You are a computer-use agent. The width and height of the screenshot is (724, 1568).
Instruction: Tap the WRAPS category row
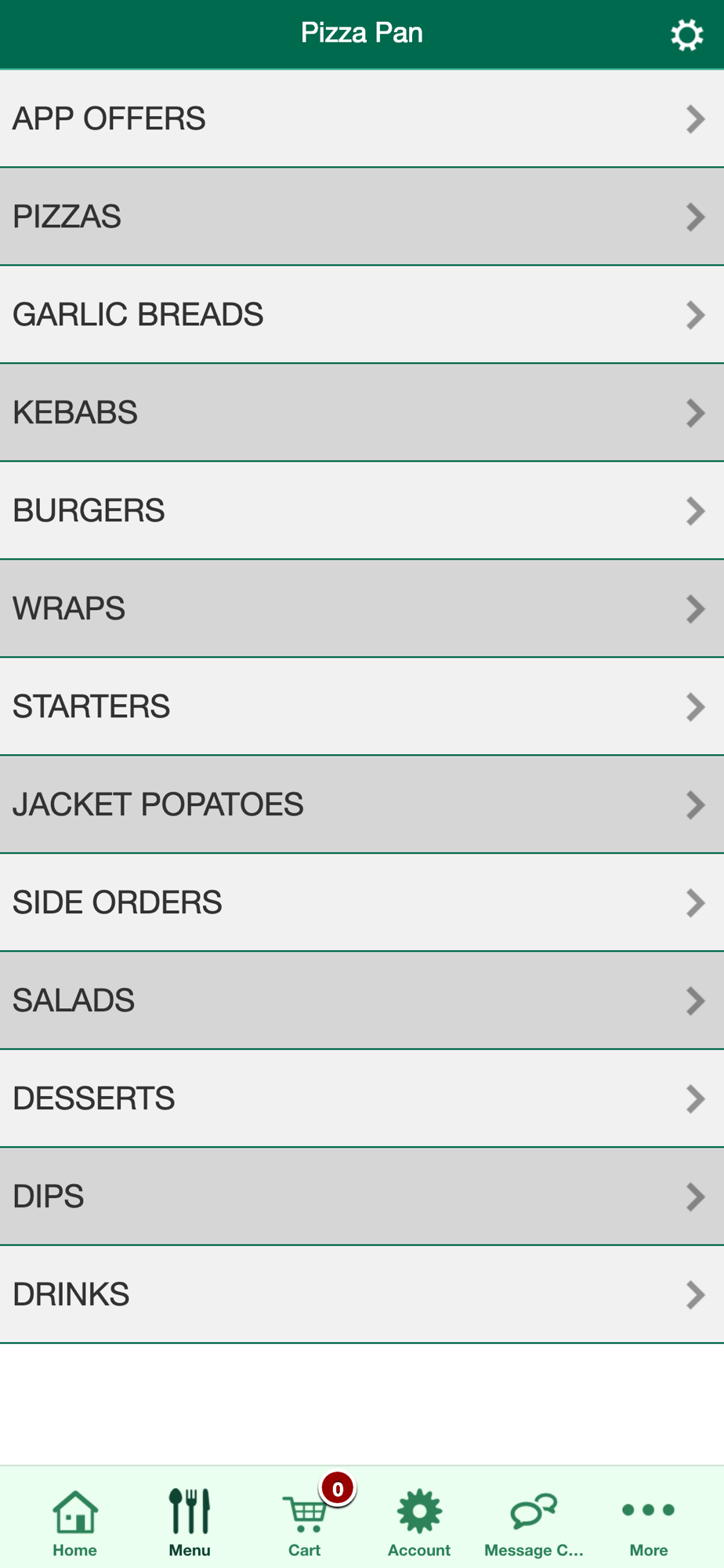362,609
